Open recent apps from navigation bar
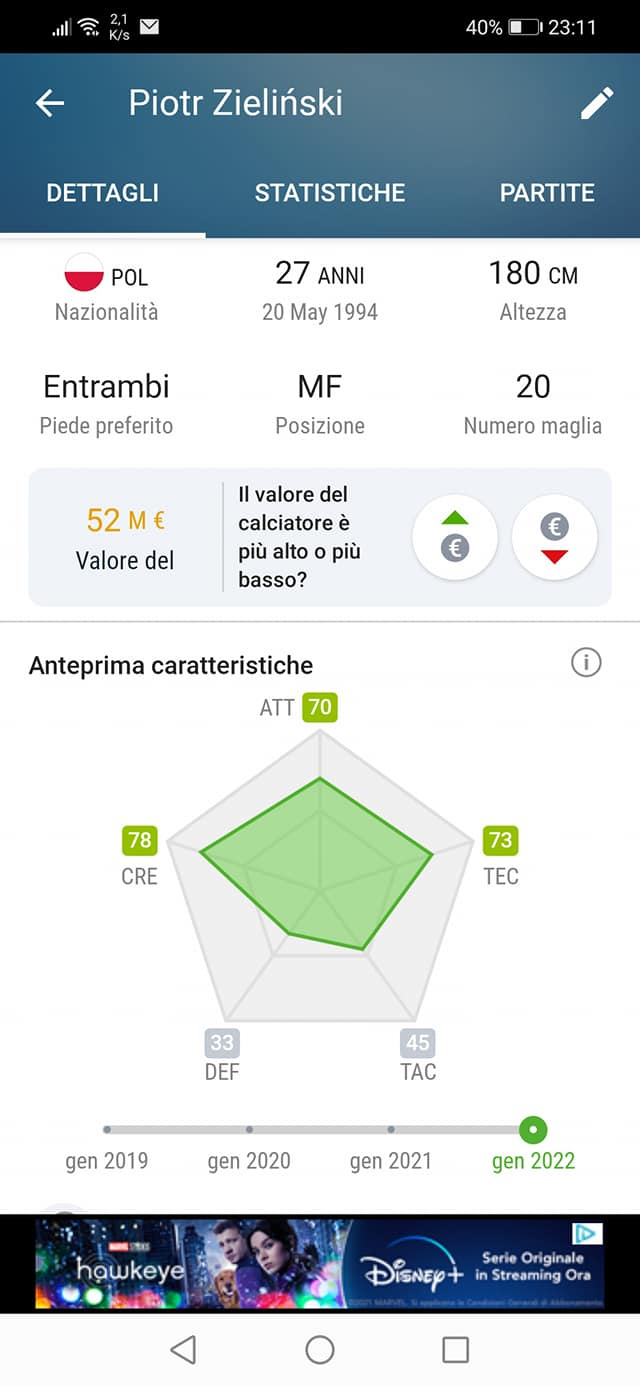 455,1350
